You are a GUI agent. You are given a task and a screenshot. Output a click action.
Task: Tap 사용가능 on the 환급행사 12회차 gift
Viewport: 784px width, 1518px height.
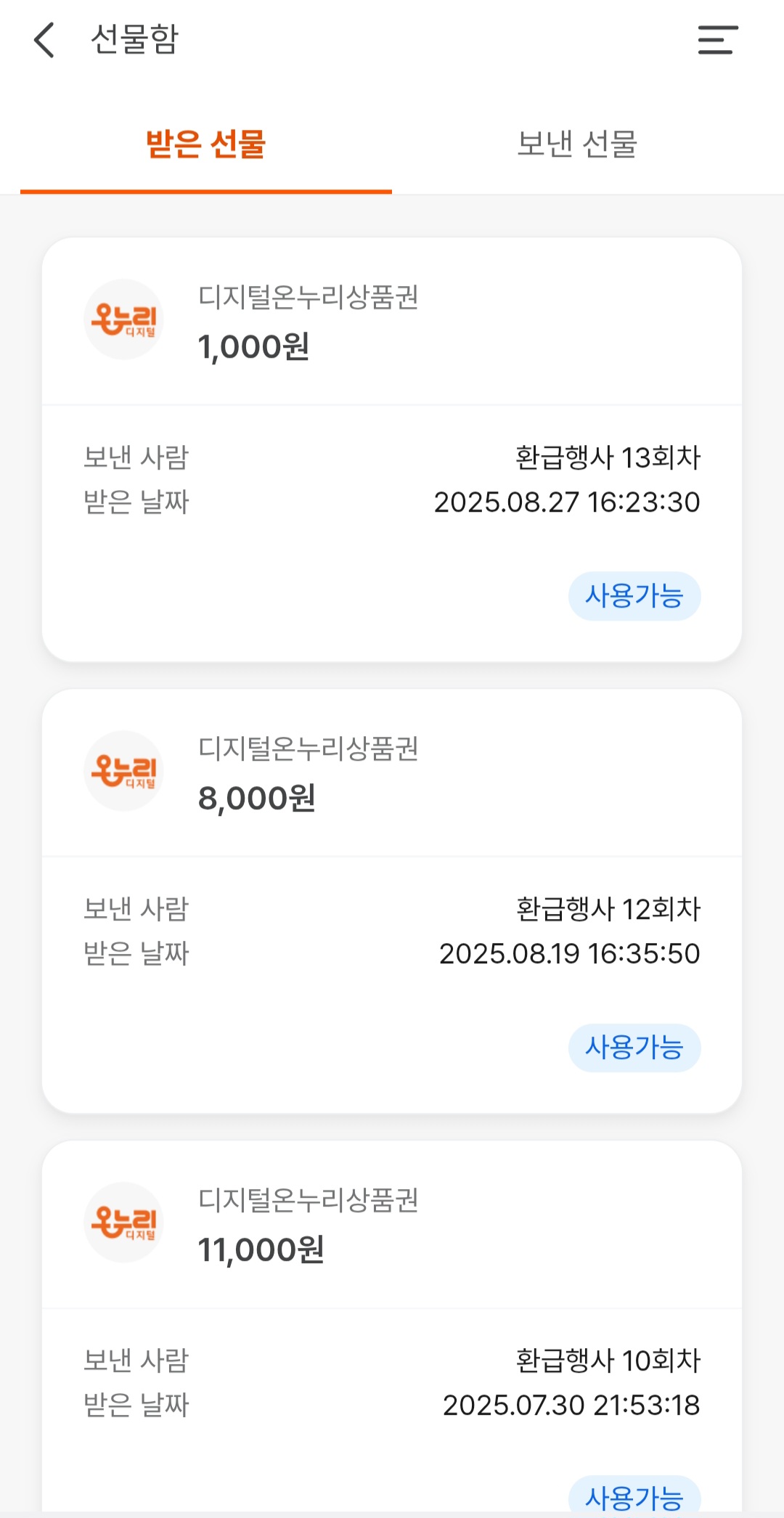tap(634, 1048)
